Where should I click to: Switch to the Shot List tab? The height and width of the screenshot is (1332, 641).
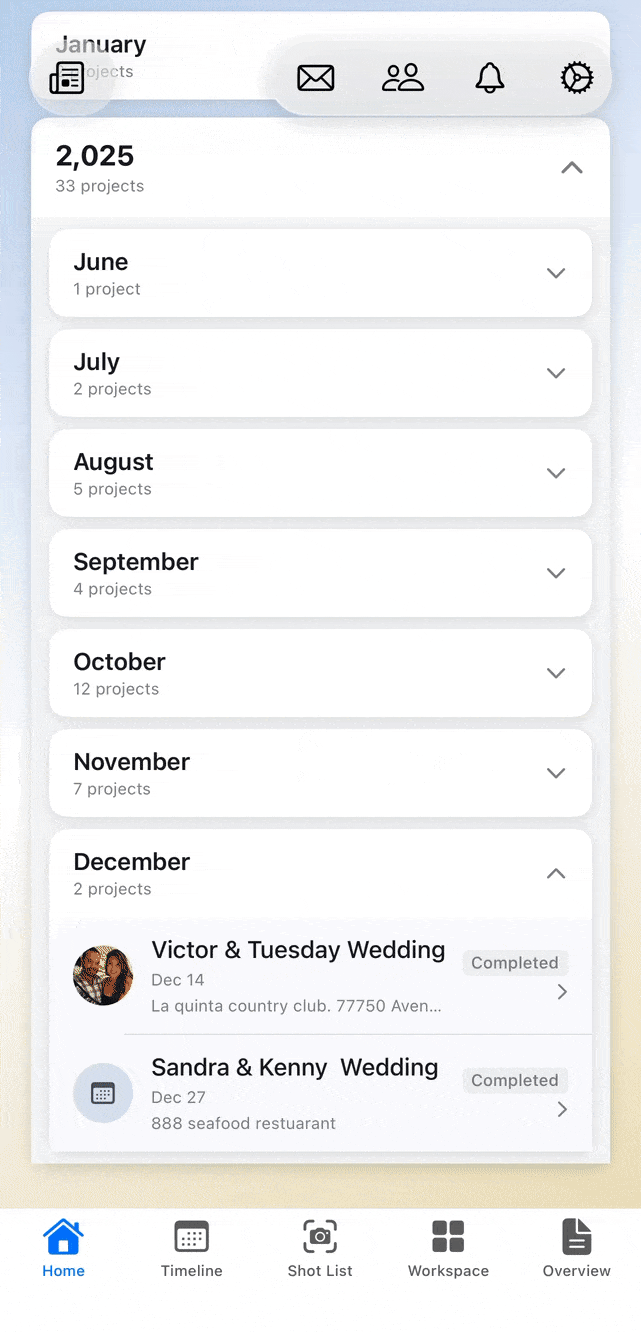click(320, 1249)
